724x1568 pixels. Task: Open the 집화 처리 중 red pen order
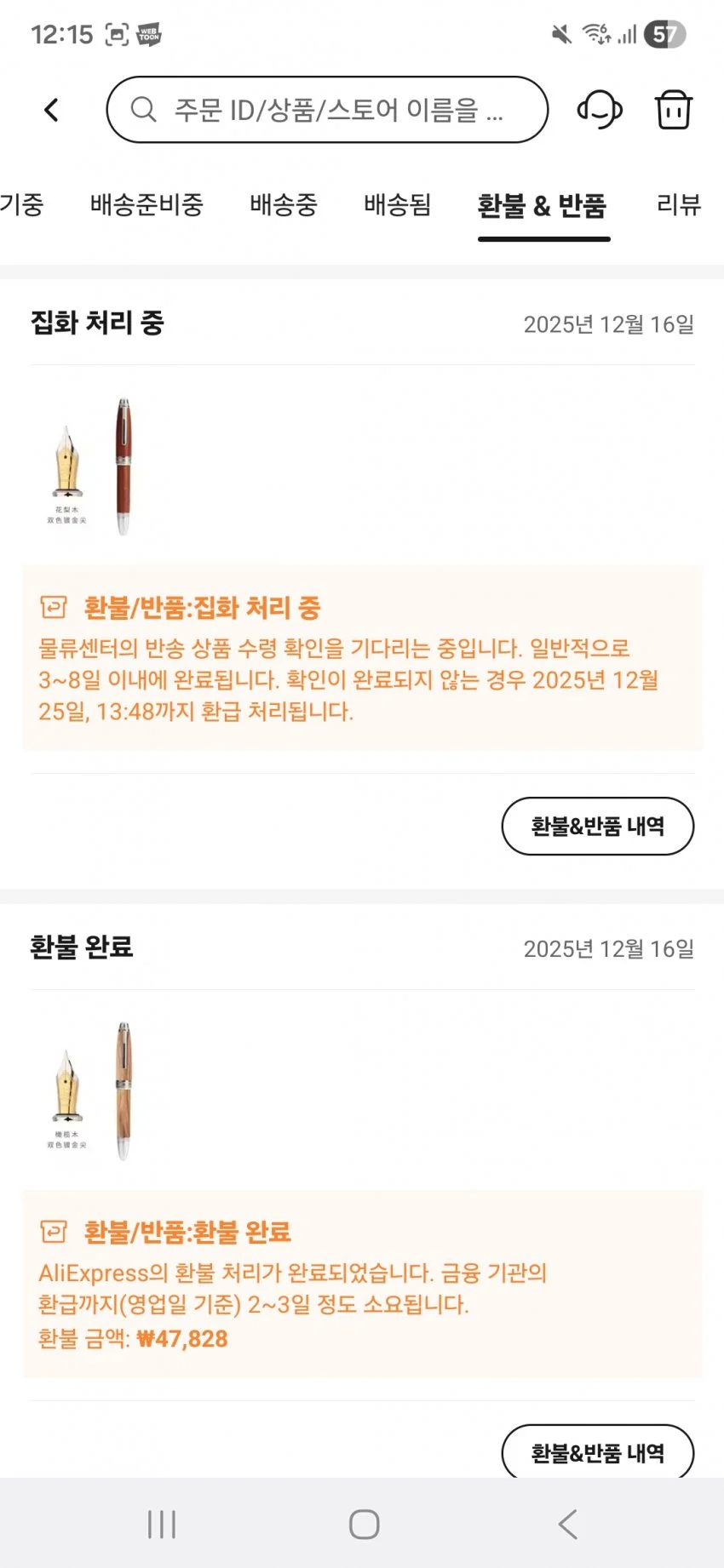[x=89, y=466]
